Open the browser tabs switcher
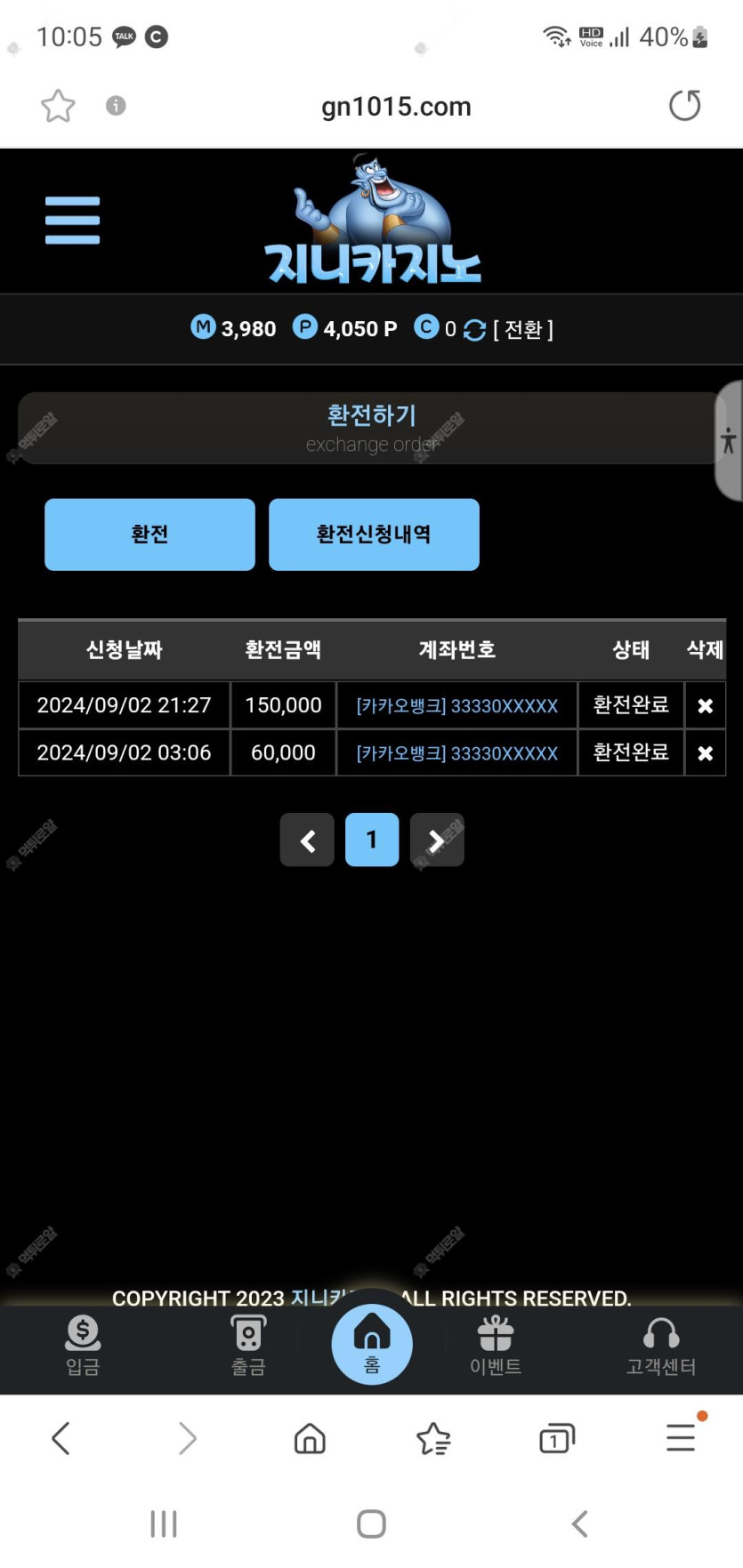 [557, 1438]
